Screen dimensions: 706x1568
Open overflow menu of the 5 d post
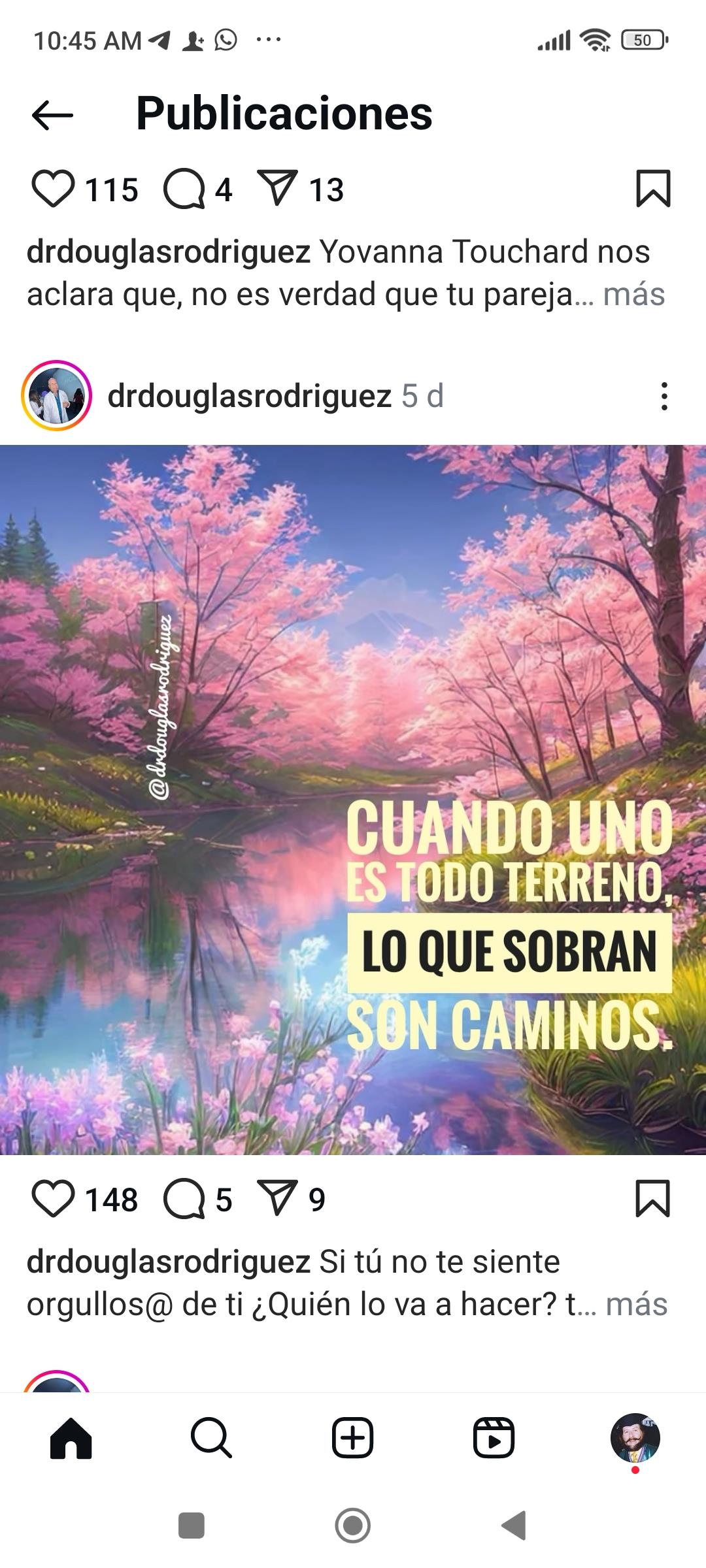coord(664,397)
